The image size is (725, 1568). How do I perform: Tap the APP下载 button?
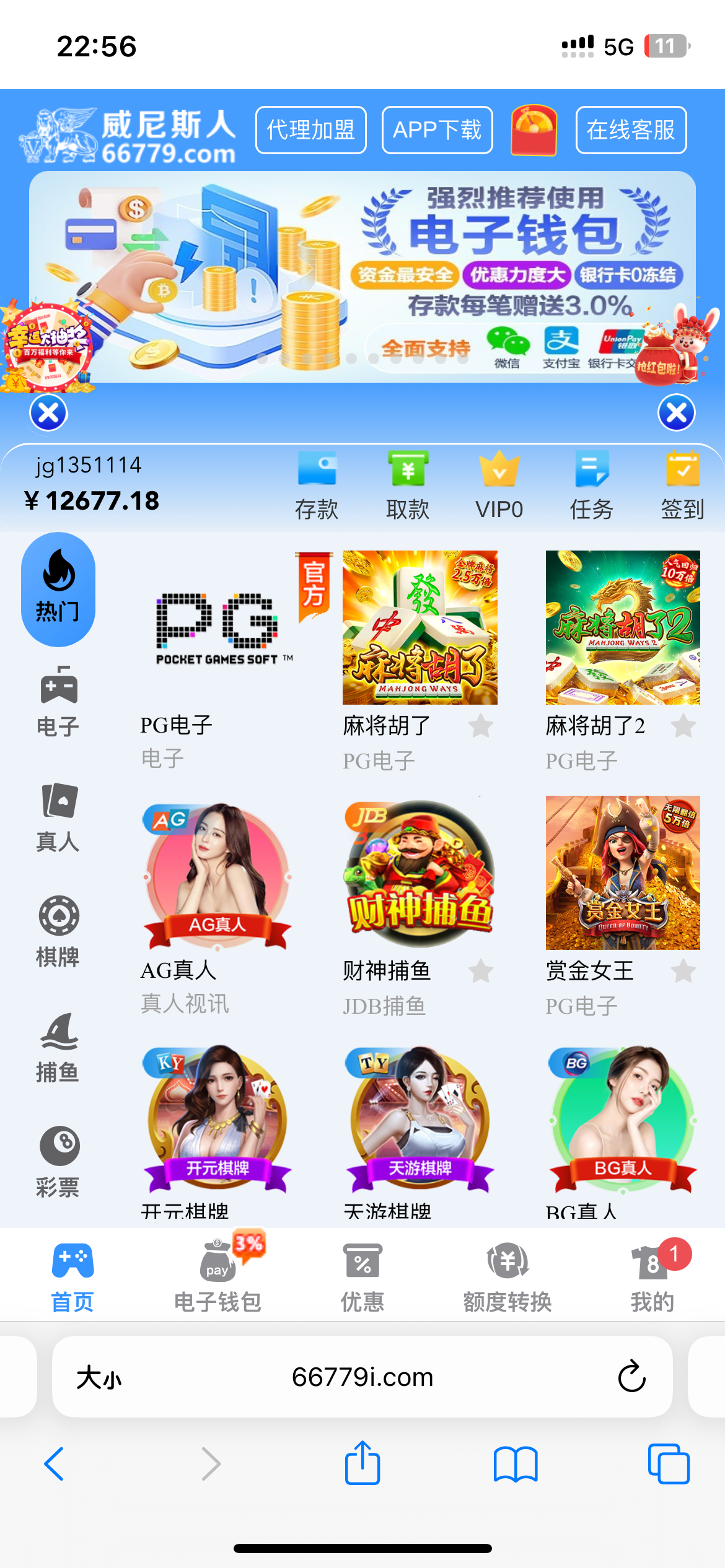click(437, 130)
